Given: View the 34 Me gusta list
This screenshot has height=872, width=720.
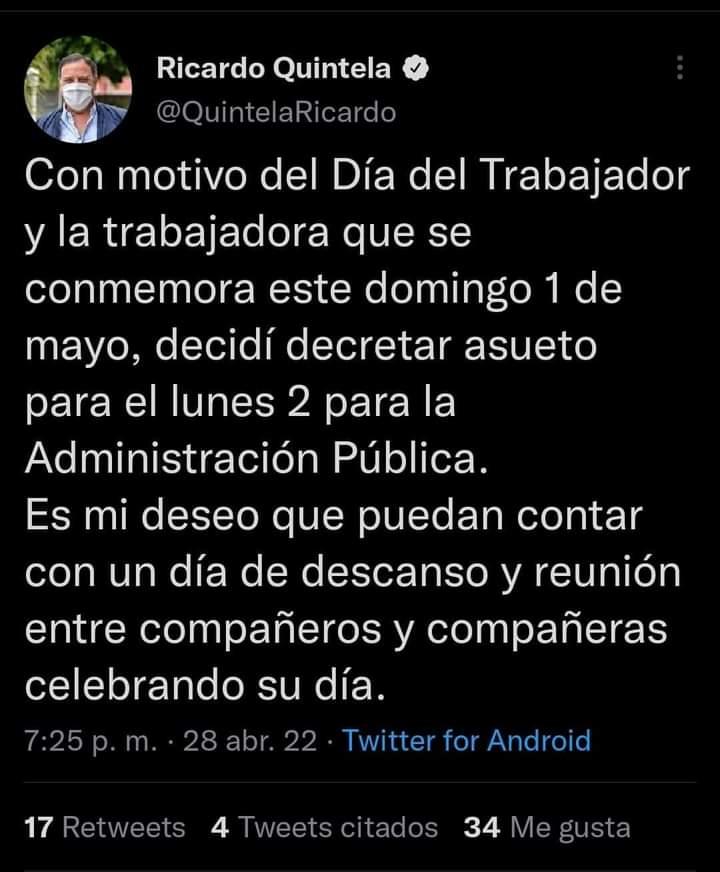Looking at the screenshot, I should 547,828.
